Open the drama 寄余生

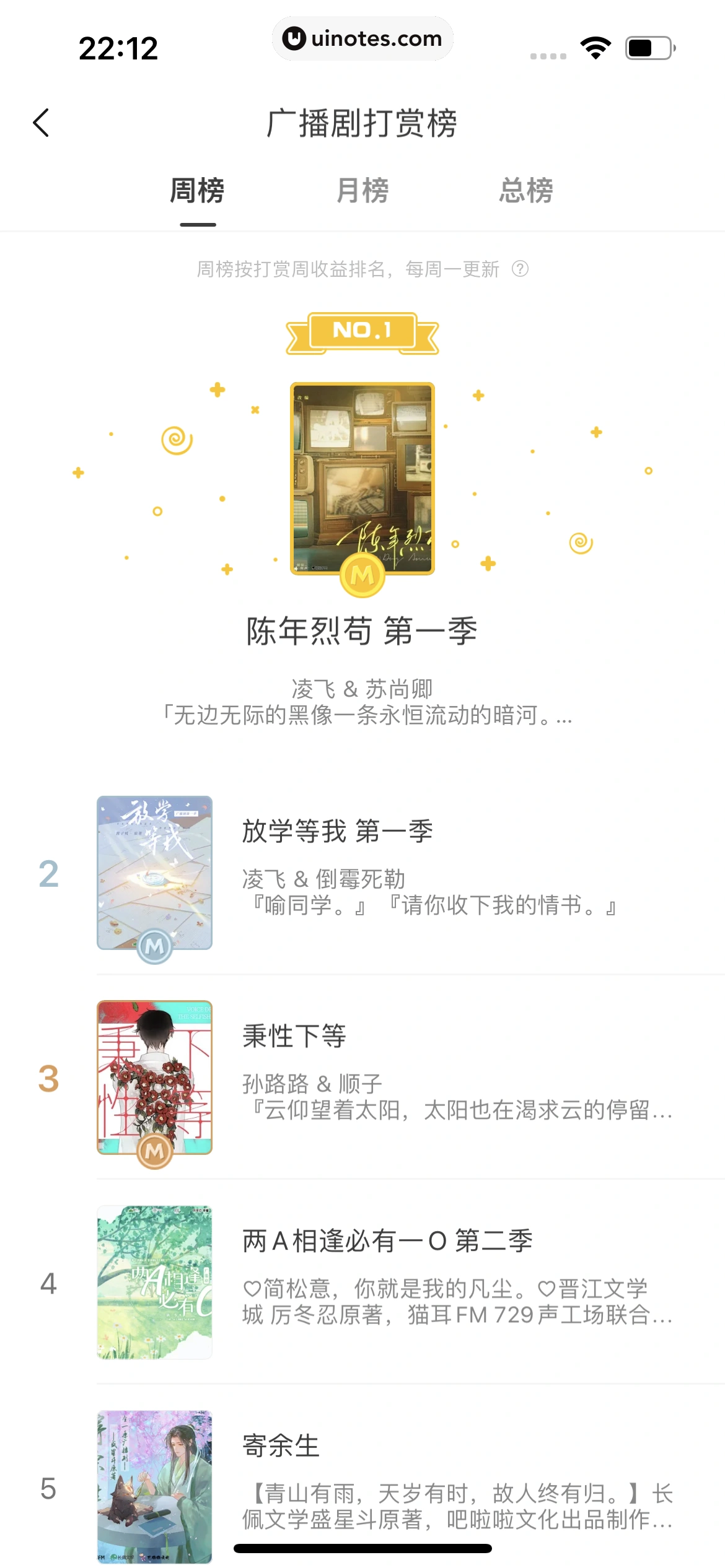[x=281, y=1446]
